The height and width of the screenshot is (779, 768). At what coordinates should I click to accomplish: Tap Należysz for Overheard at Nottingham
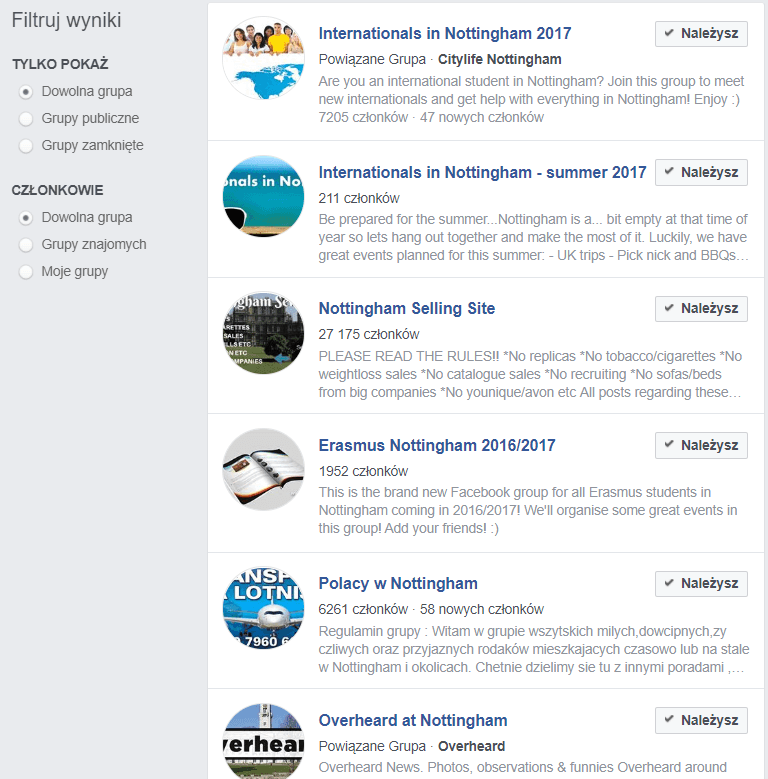tap(701, 720)
